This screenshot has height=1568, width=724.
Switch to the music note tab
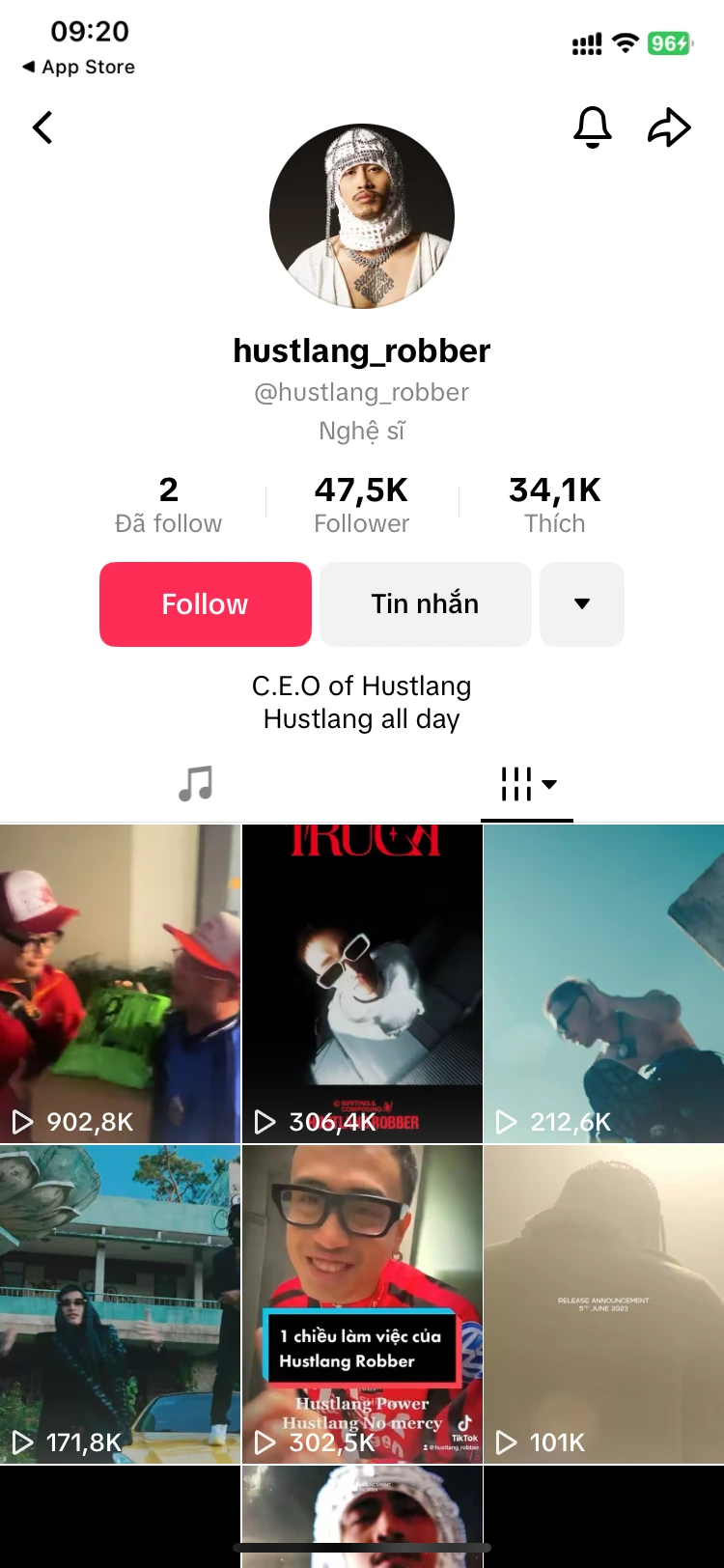(x=196, y=783)
